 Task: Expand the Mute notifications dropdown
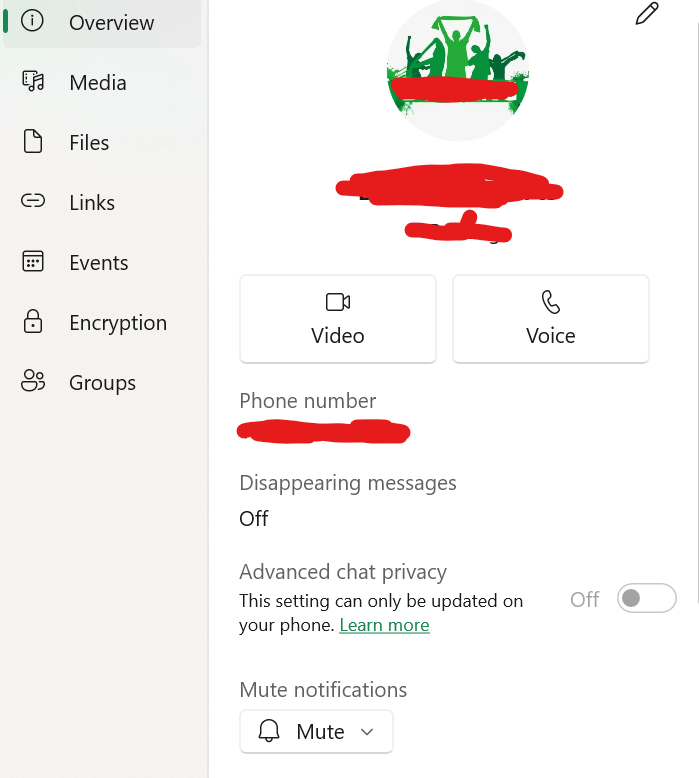click(317, 732)
